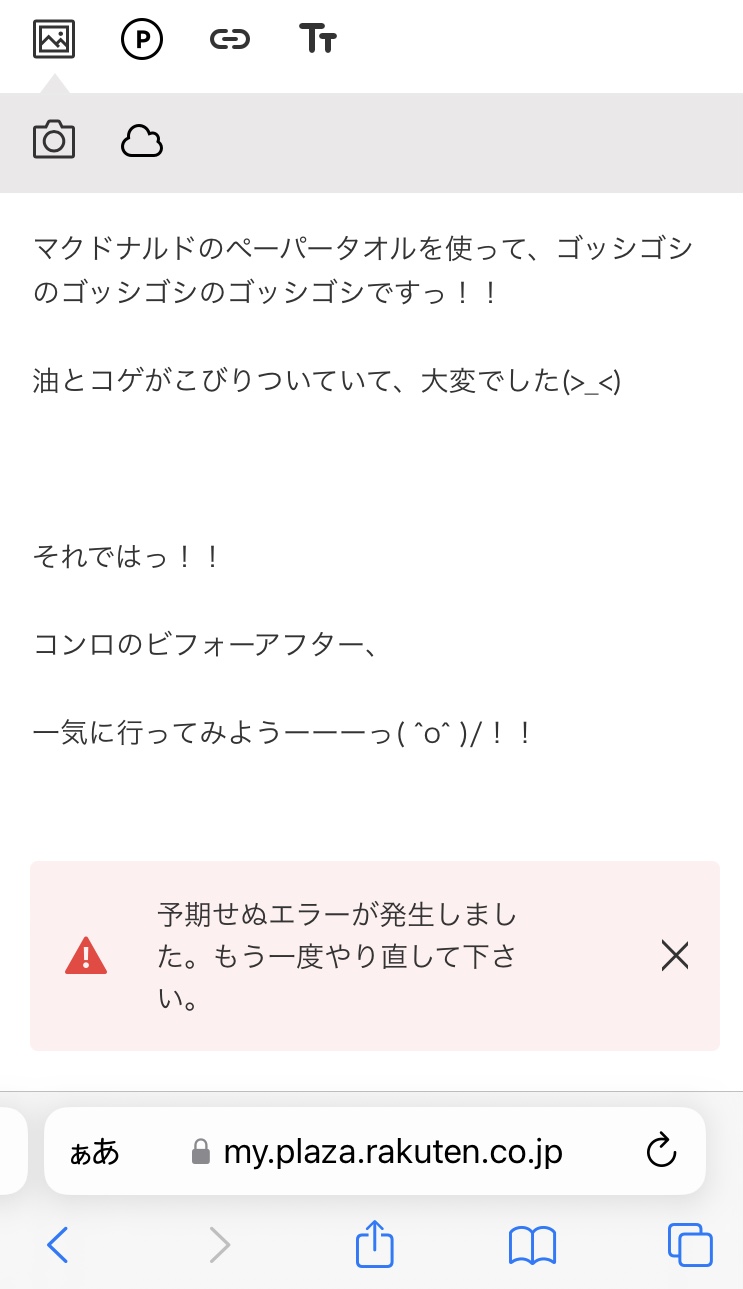
Task: Open the text size formatting tool
Action: 318,39
